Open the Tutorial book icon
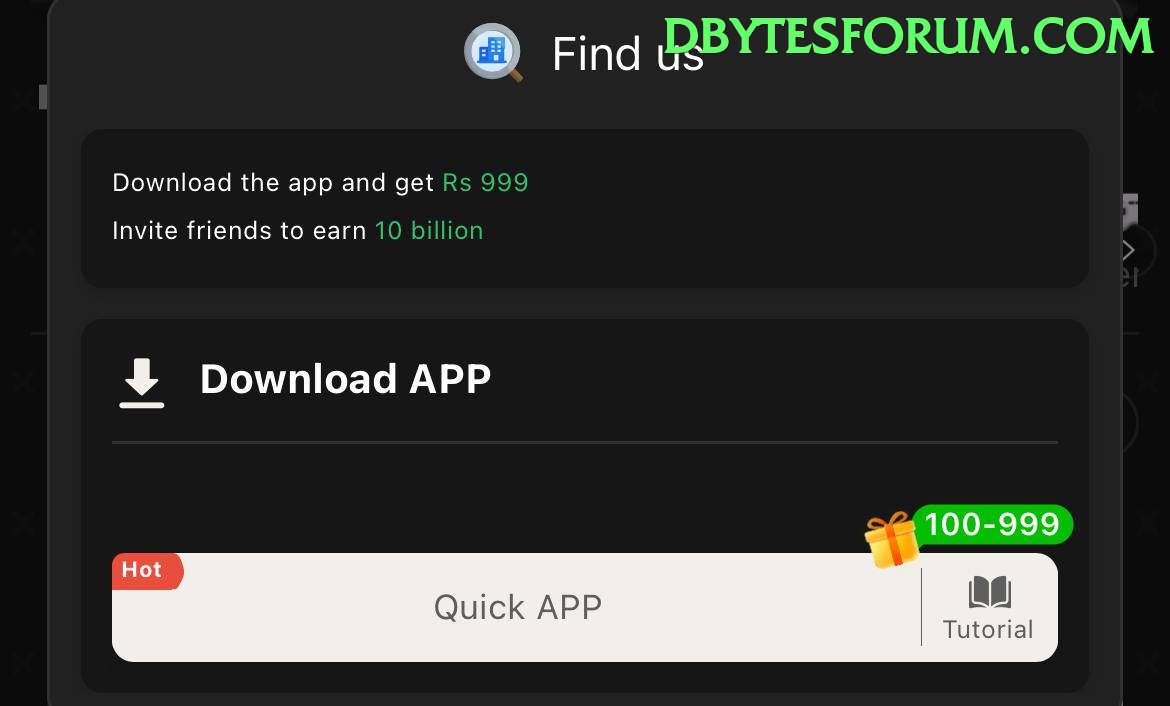The image size is (1170, 706). (x=989, y=594)
